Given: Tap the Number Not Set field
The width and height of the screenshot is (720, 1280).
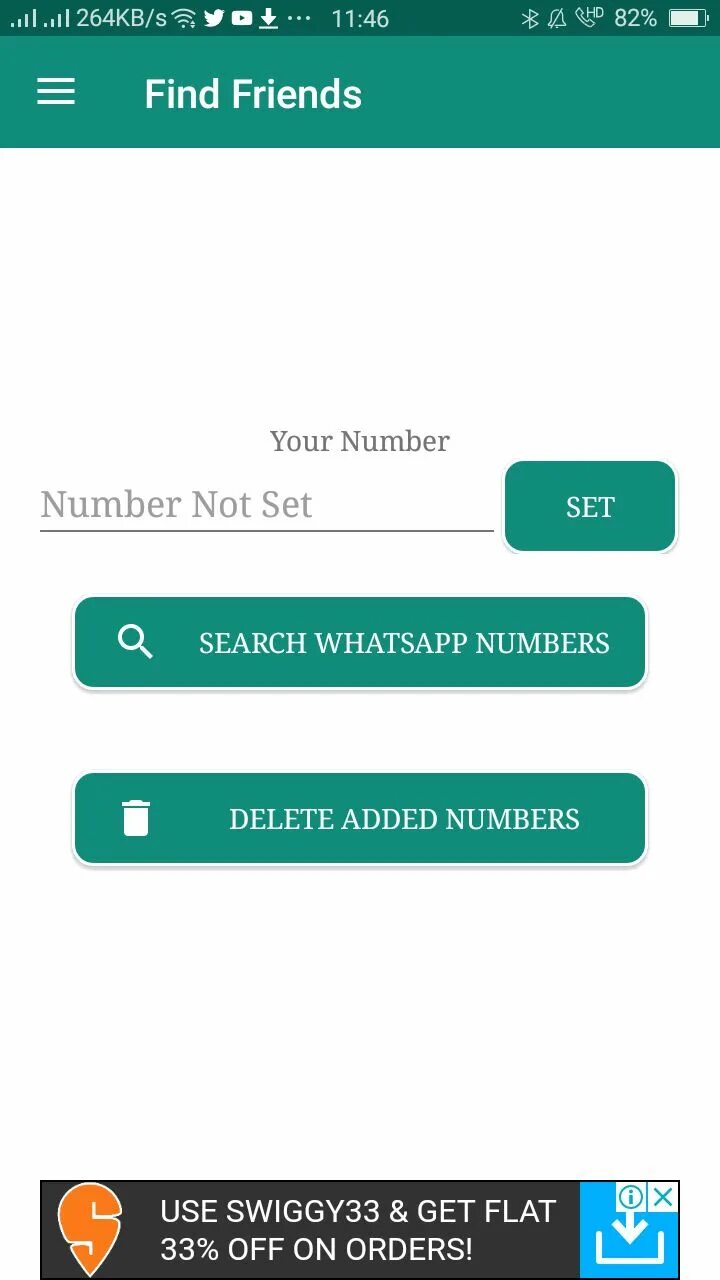Looking at the screenshot, I should click(x=266, y=505).
